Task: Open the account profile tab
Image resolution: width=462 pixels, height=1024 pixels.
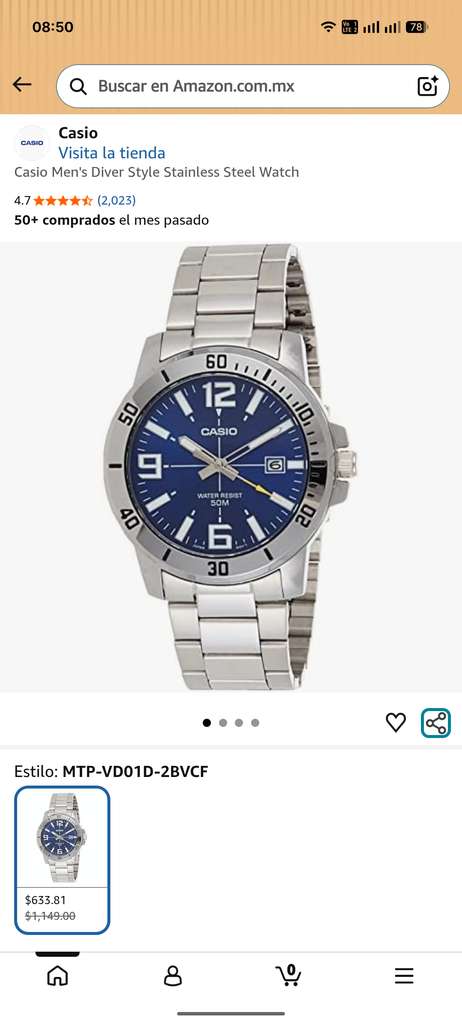Action: [x=173, y=976]
